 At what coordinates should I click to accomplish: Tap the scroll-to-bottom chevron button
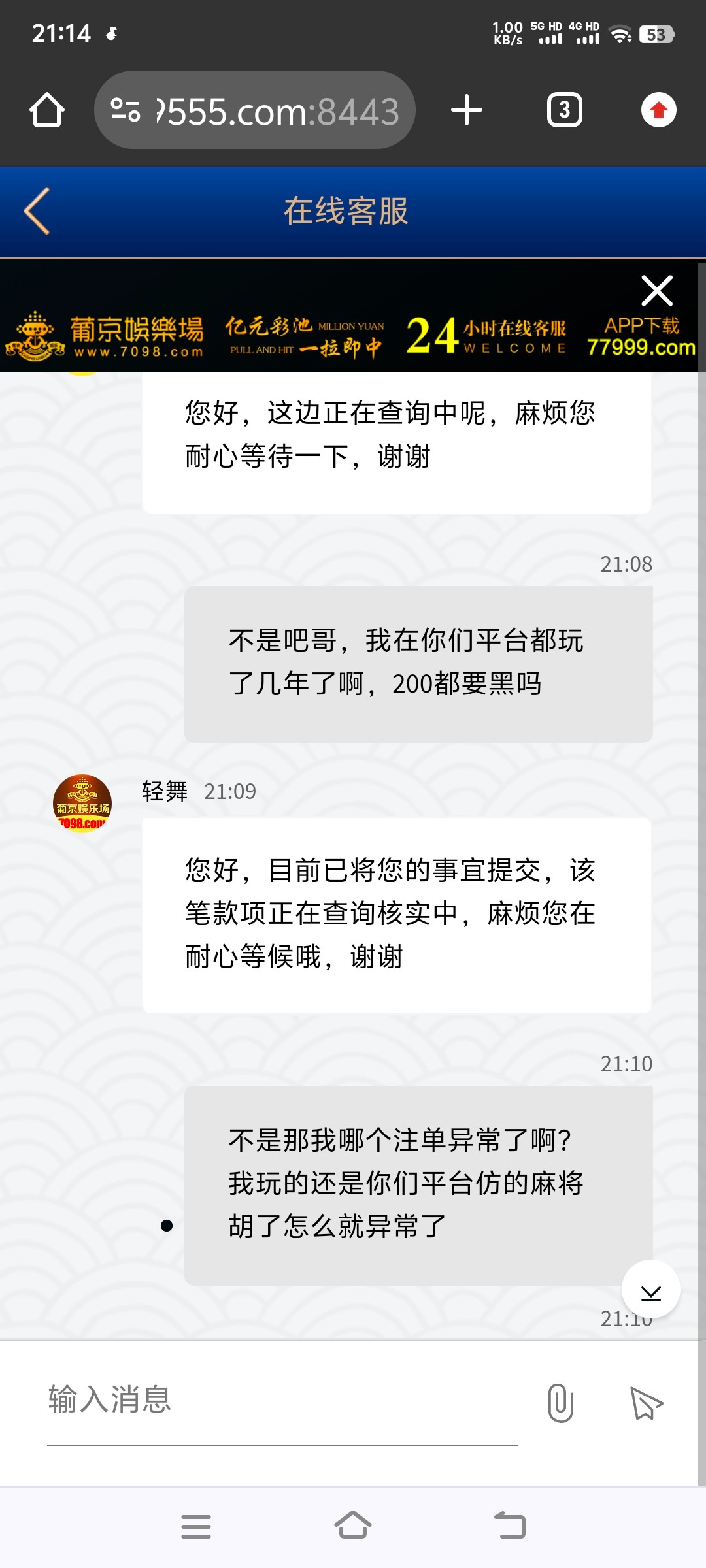pos(650,1289)
